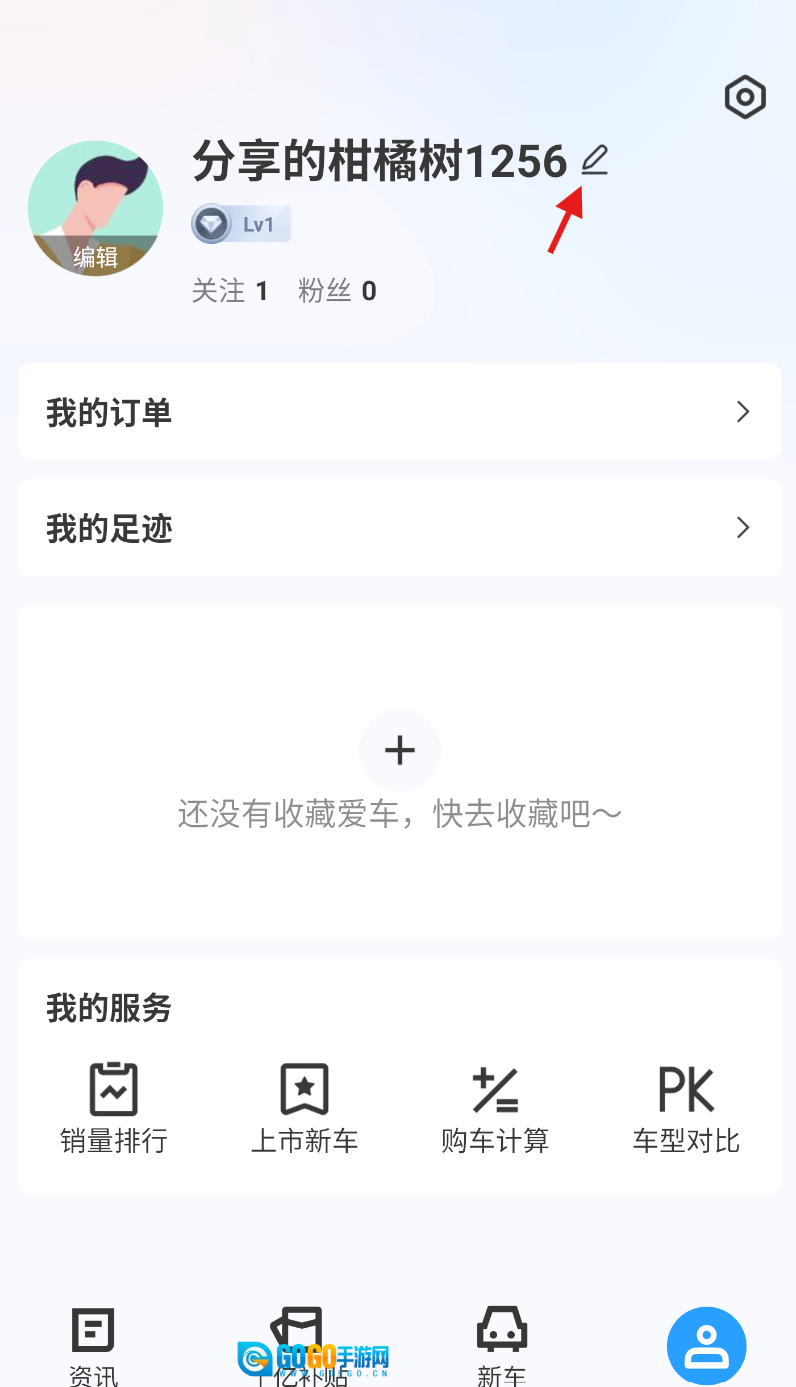796x1387 pixels.
Task: Open 我的订单
Action: pyautogui.click(x=399, y=412)
